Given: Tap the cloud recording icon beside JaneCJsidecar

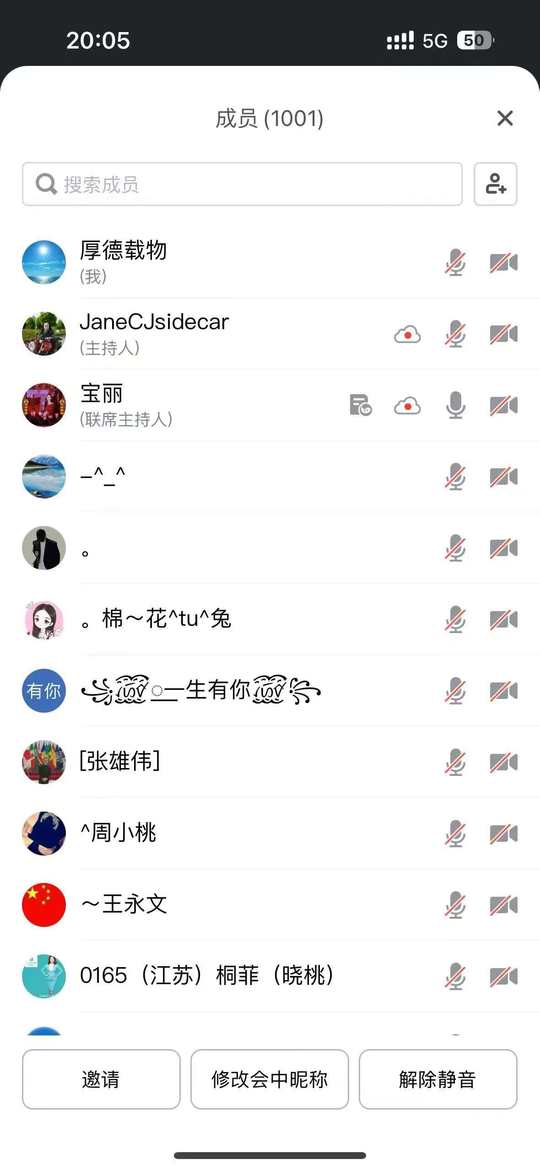Looking at the screenshot, I should pyautogui.click(x=407, y=335).
